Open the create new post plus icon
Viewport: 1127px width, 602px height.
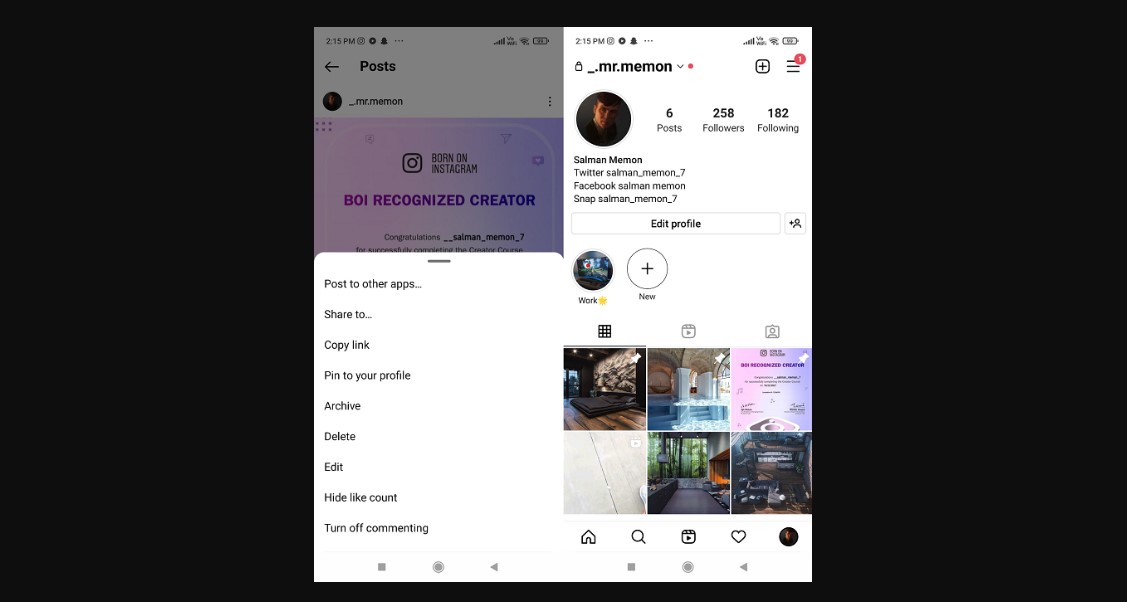(x=762, y=66)
